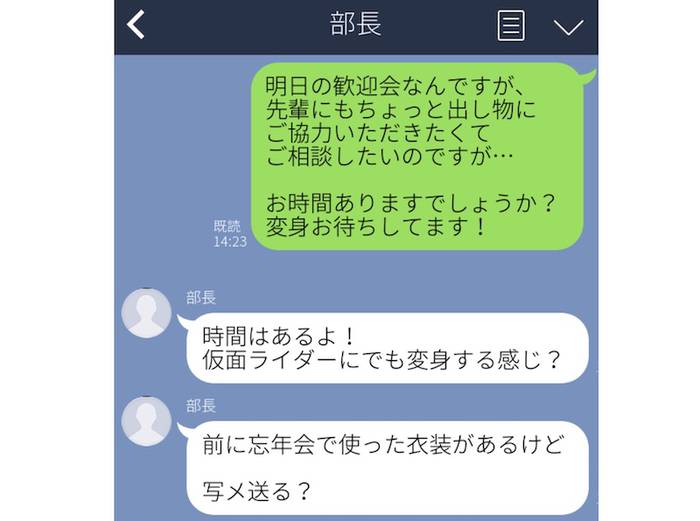Expand the chat menu chevron
Image resolution: width=700 pixels, height=521 pixels.
568,26
